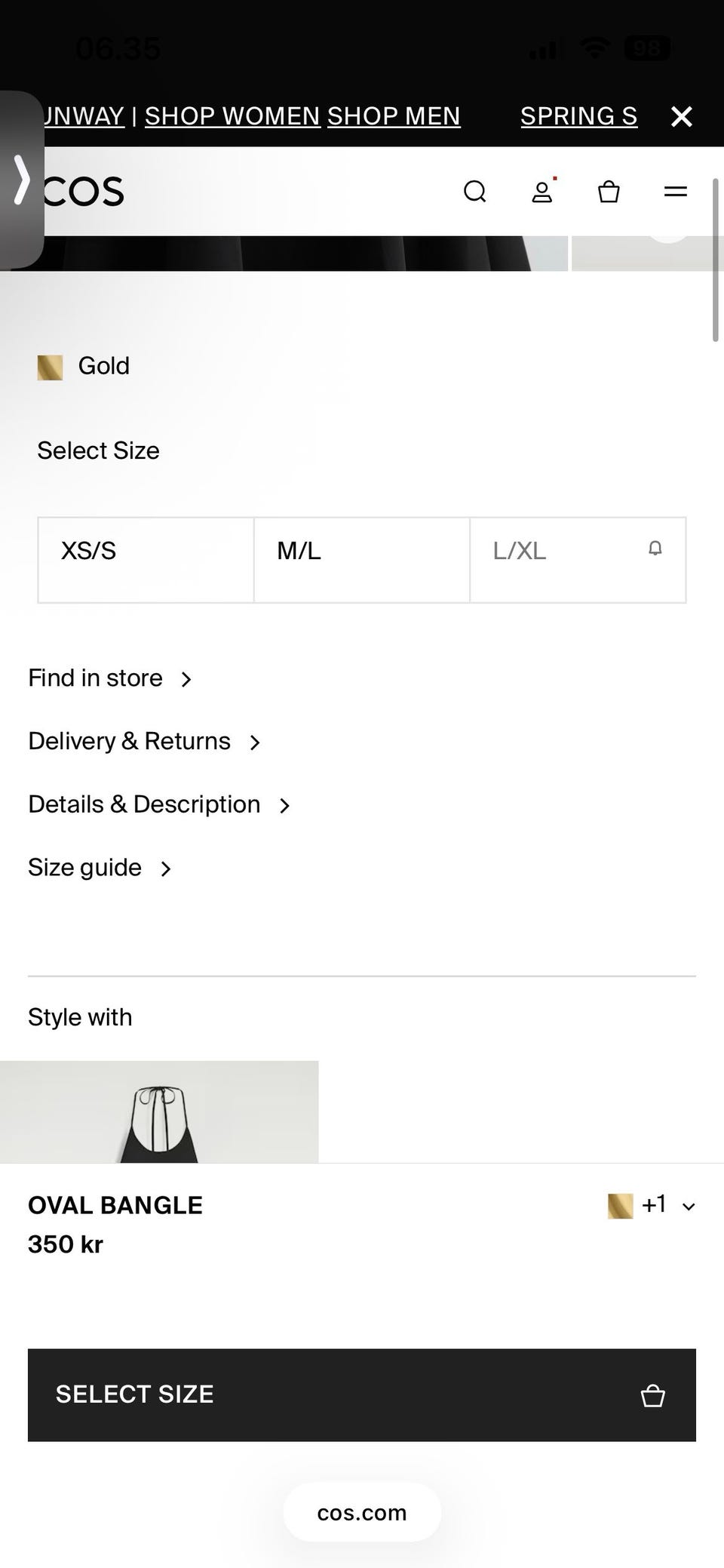
Task: Click the arrow tab on the left edge
Action: [x=20, y=180]
